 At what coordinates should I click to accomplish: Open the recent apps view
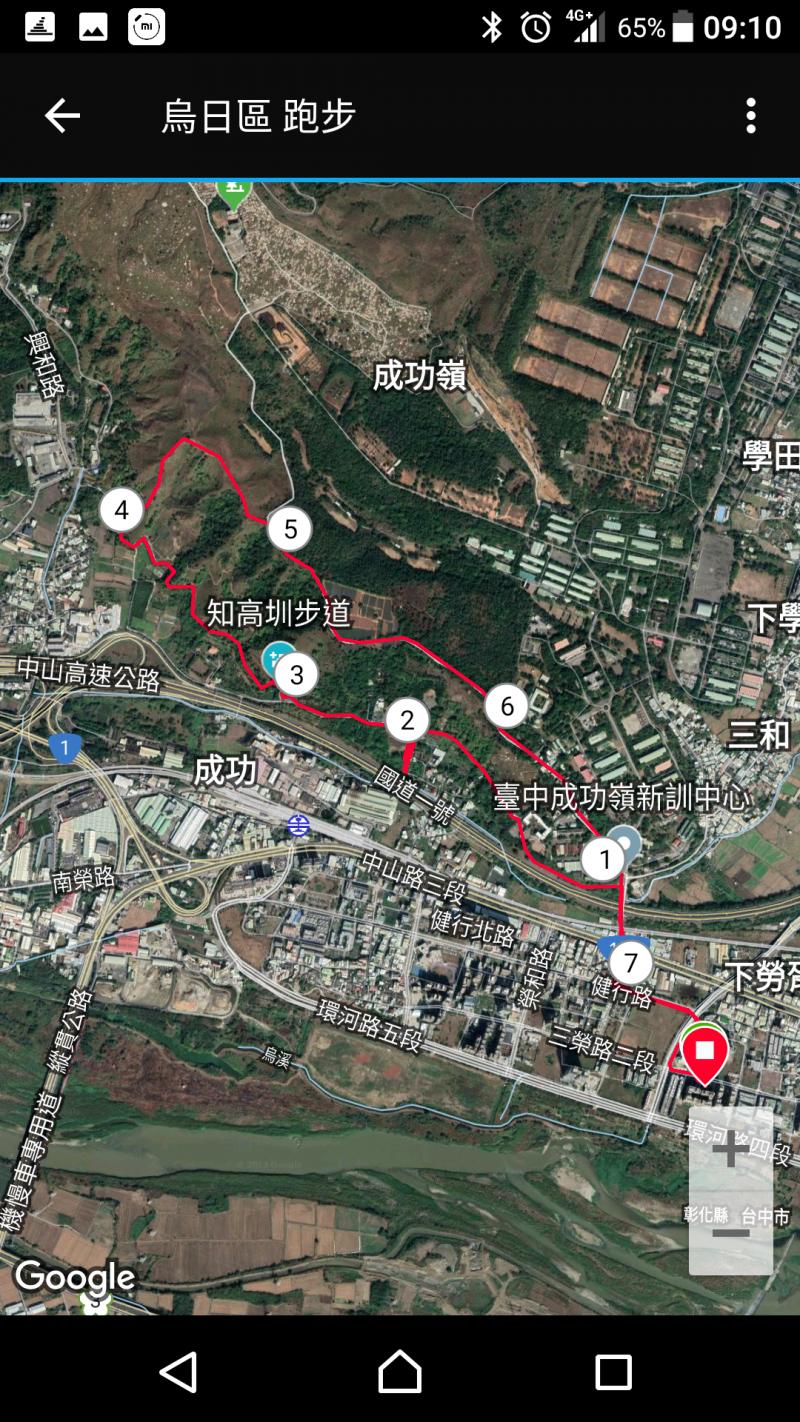pyautogui.click(x=613, y=1372)
